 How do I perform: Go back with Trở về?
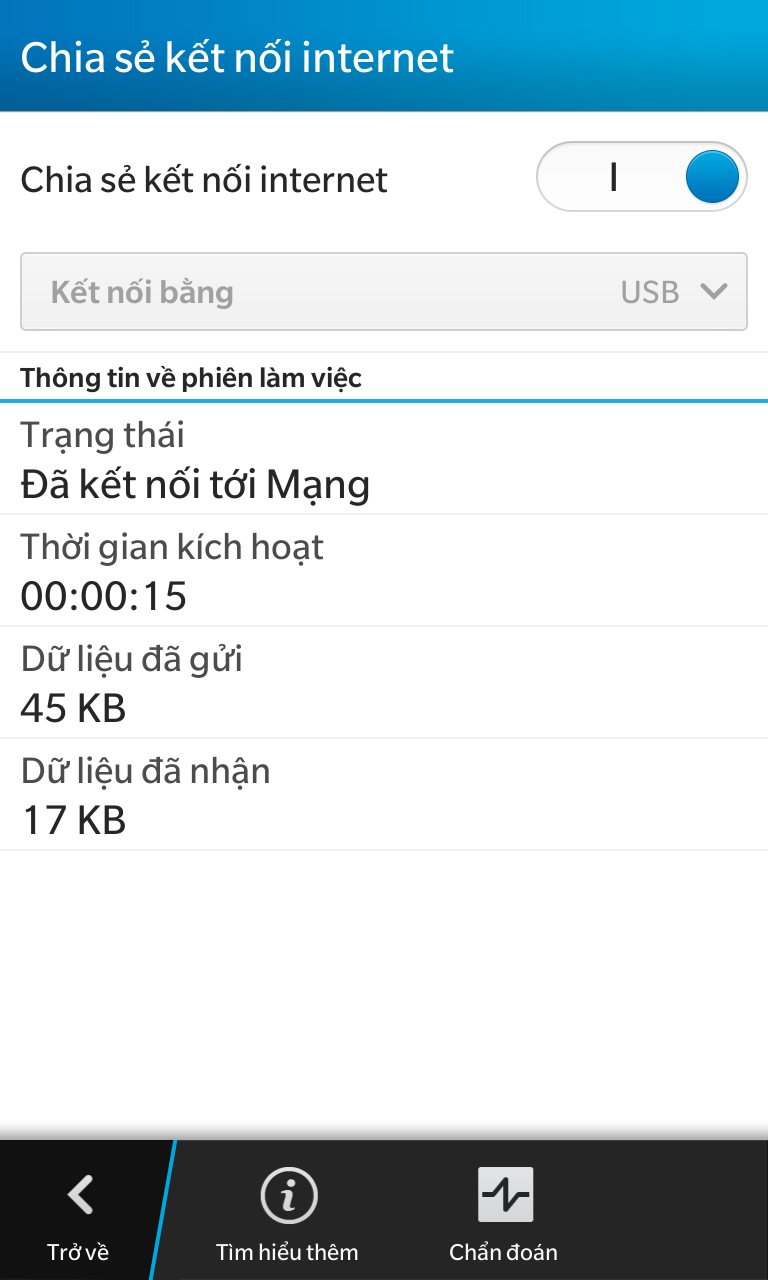tap(78, 1211)
